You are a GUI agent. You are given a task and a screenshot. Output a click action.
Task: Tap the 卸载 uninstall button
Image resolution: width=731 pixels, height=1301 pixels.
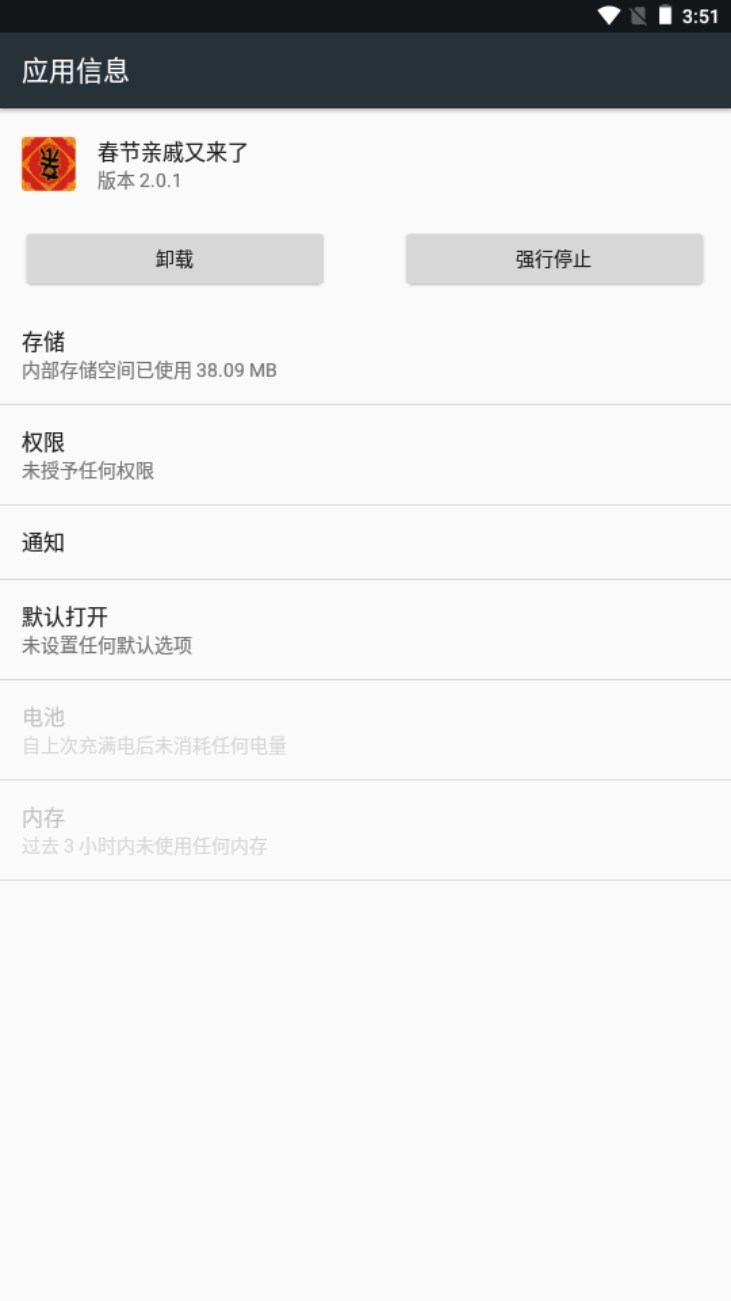click(x=175, y=259)
